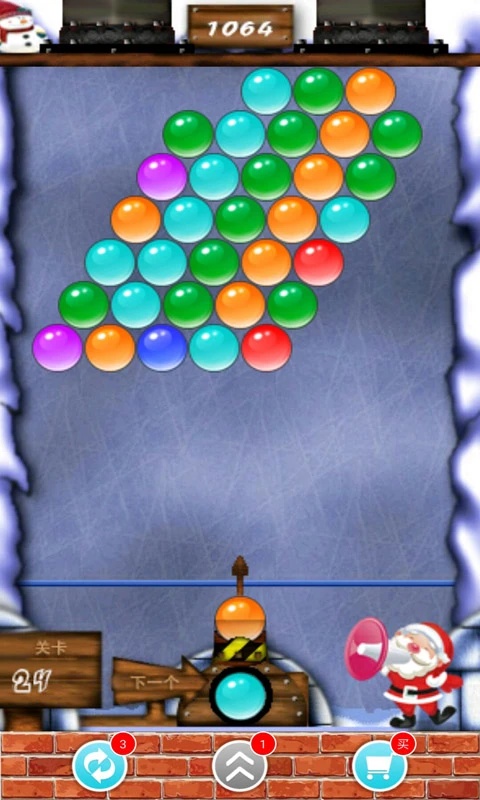
Task: Tap the next cyan bubble in launcher
Action: (x=241, y=694)
